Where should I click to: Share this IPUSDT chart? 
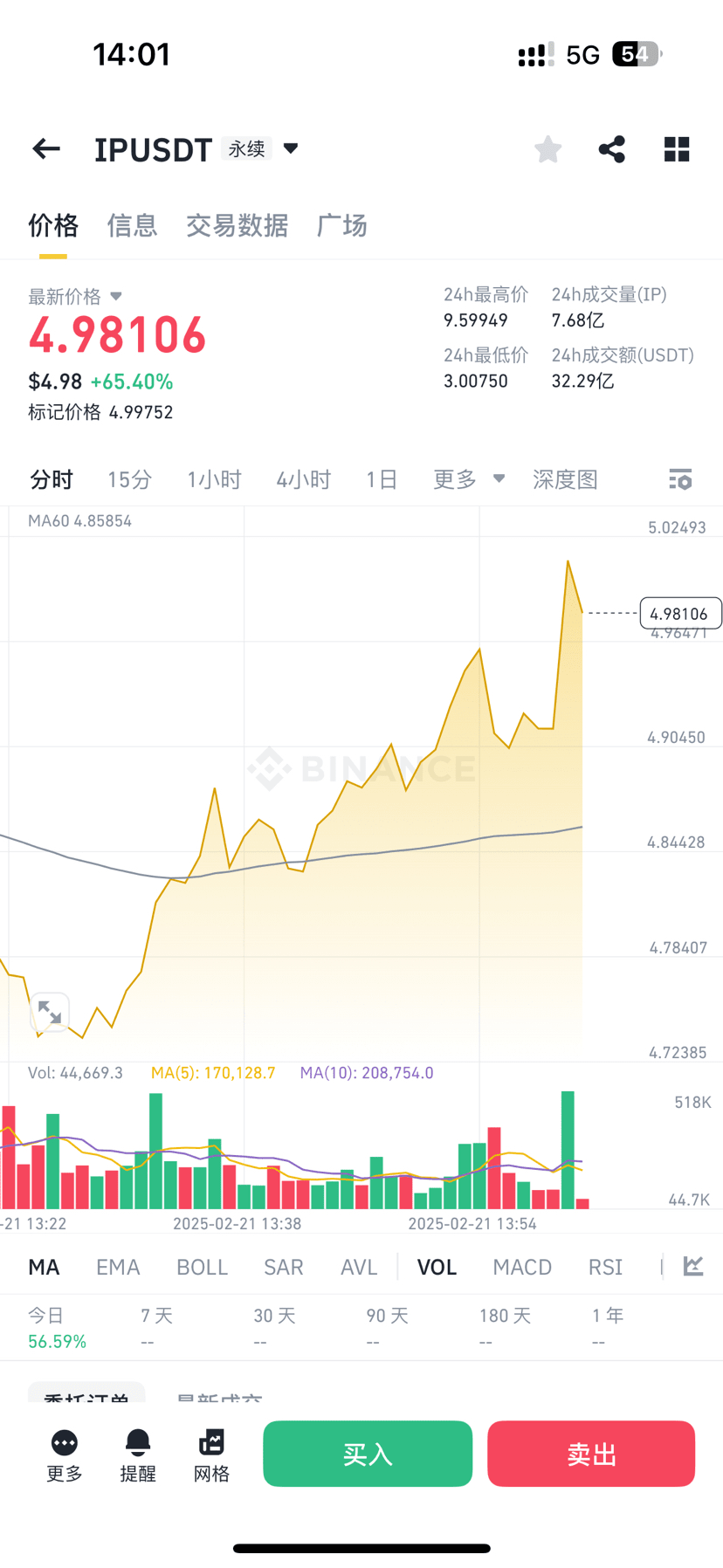coord(612,149)
